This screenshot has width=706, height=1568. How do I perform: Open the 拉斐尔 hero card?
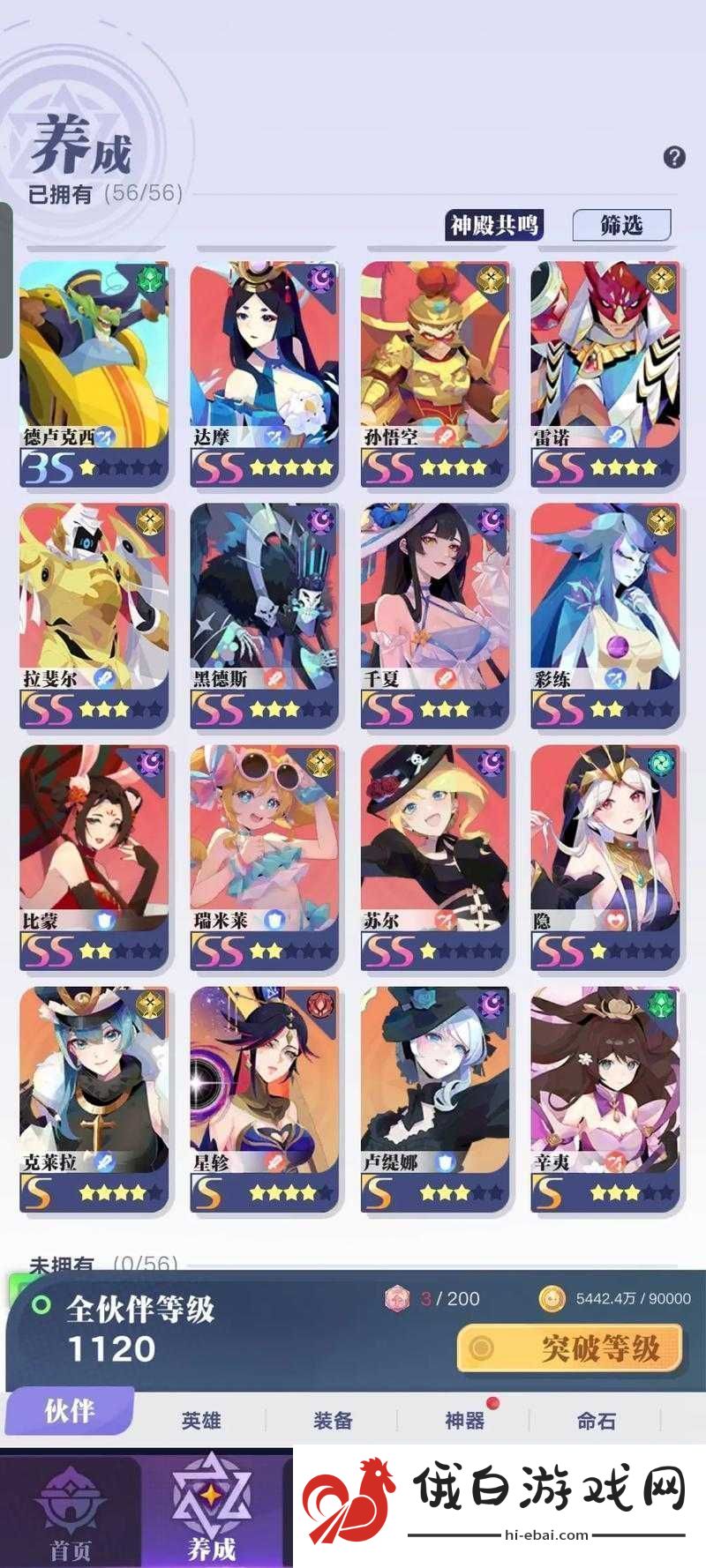pos(94,613)
